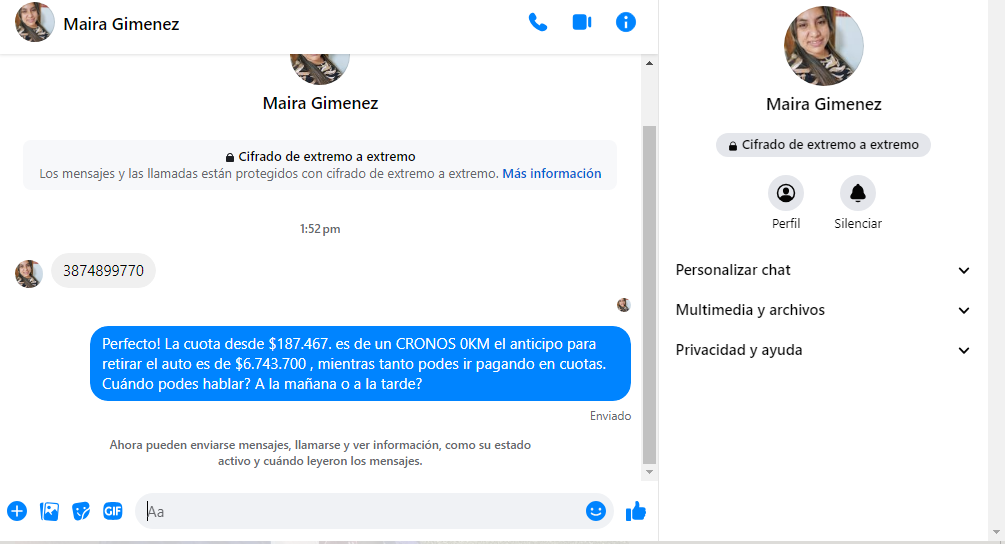Attach a photo or file
This screenshot has width=1005, height=544.
coord(49,511)
